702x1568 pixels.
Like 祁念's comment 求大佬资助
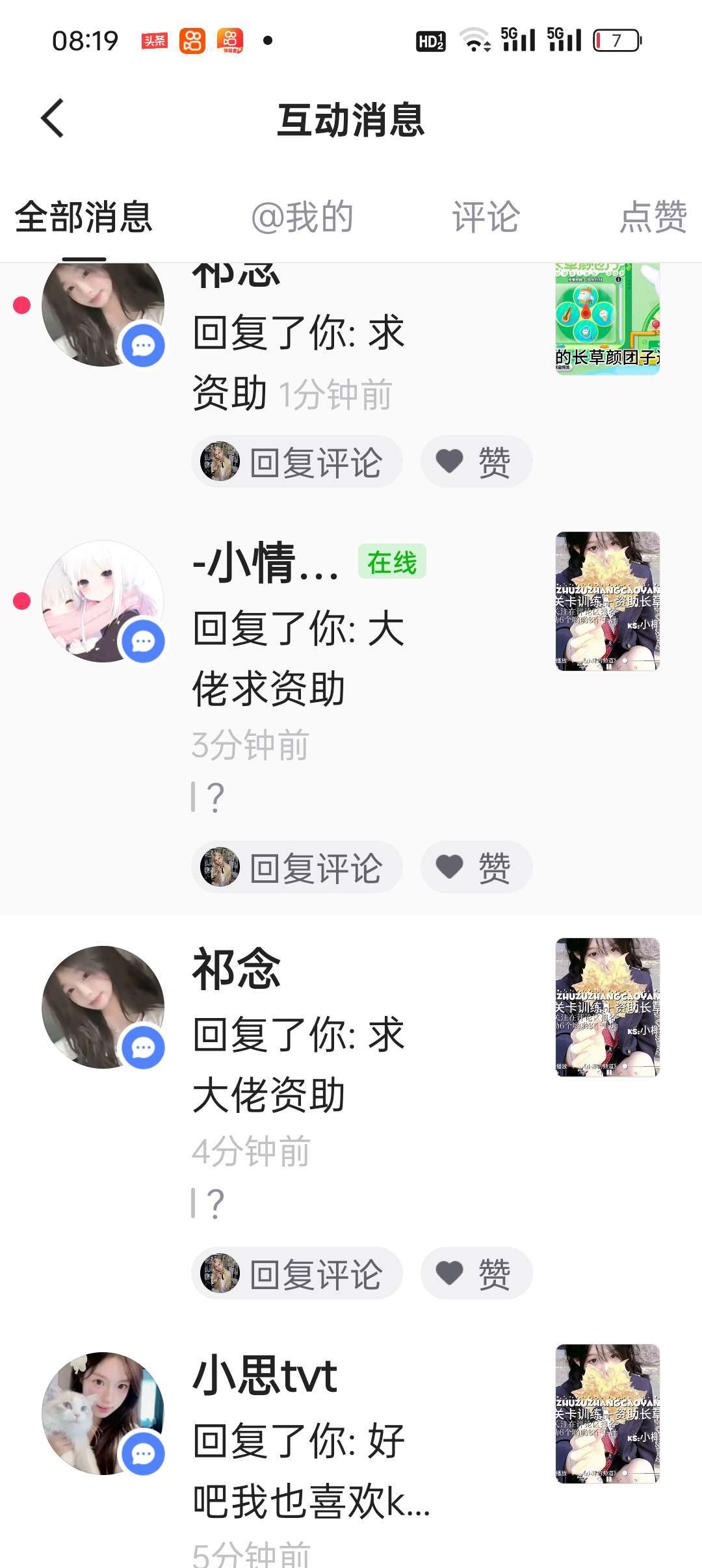[x=476, y=1274]
